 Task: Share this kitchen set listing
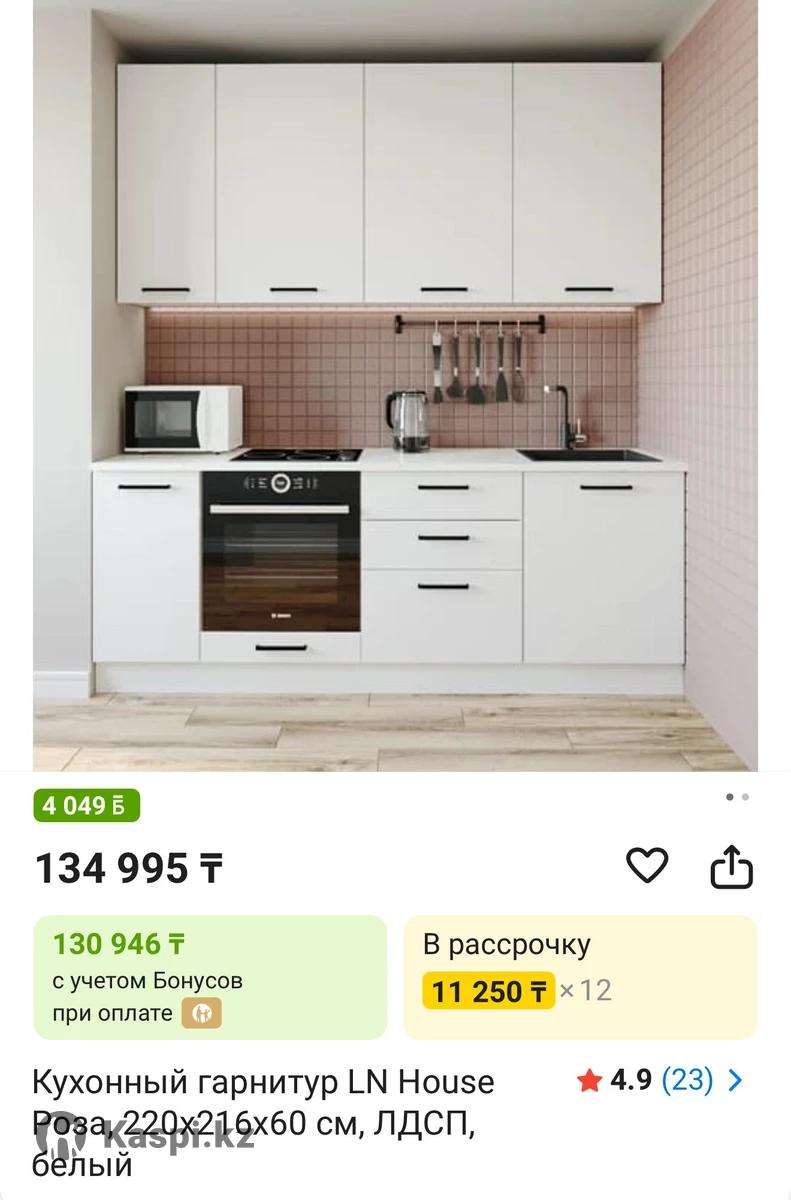pyautogui.click(x=731, y=867)
